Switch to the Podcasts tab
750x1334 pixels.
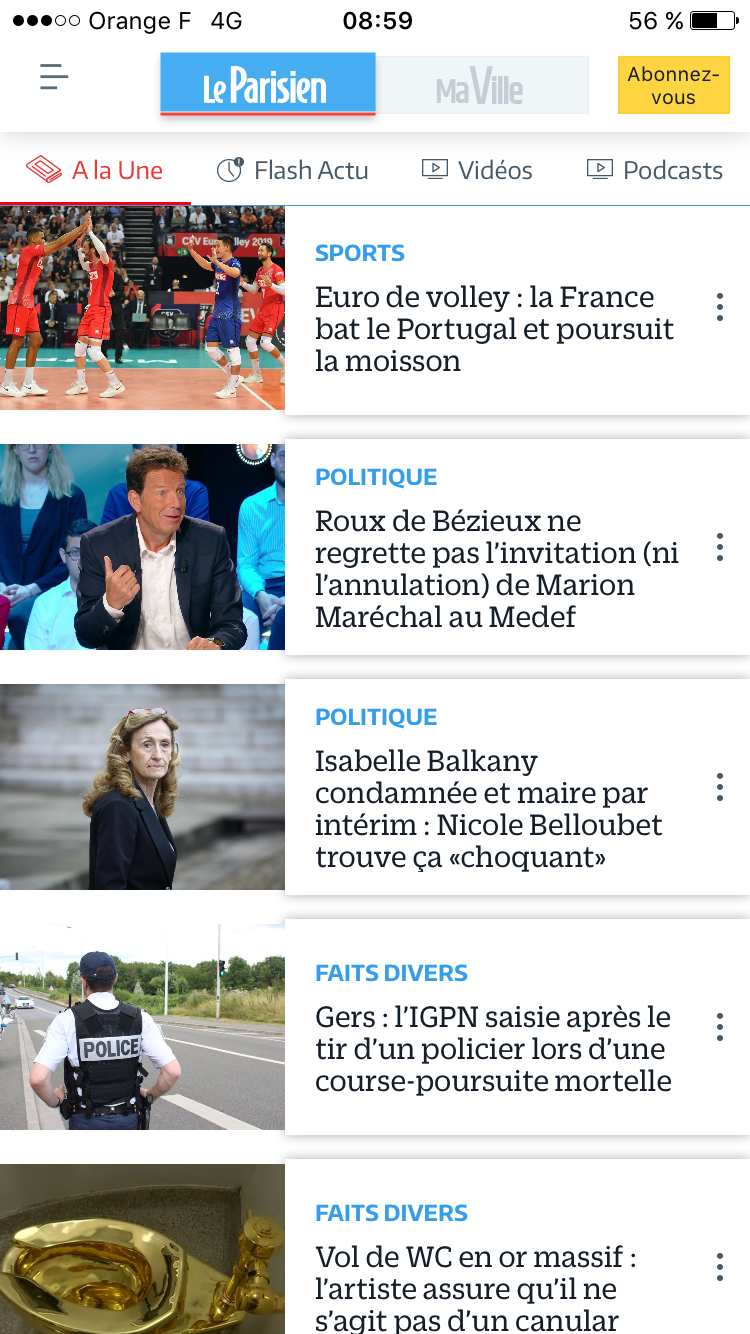point(654,170)
